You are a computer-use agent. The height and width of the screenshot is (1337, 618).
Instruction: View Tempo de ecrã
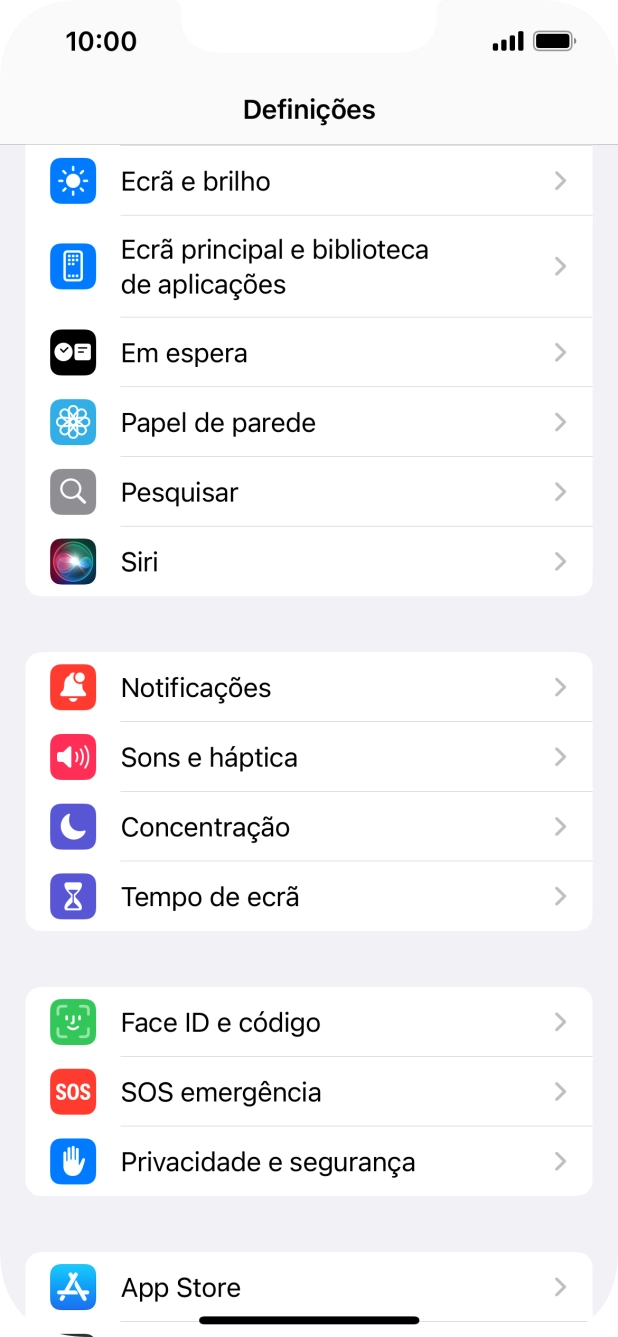pyautogui.click(x=309, y=897)
